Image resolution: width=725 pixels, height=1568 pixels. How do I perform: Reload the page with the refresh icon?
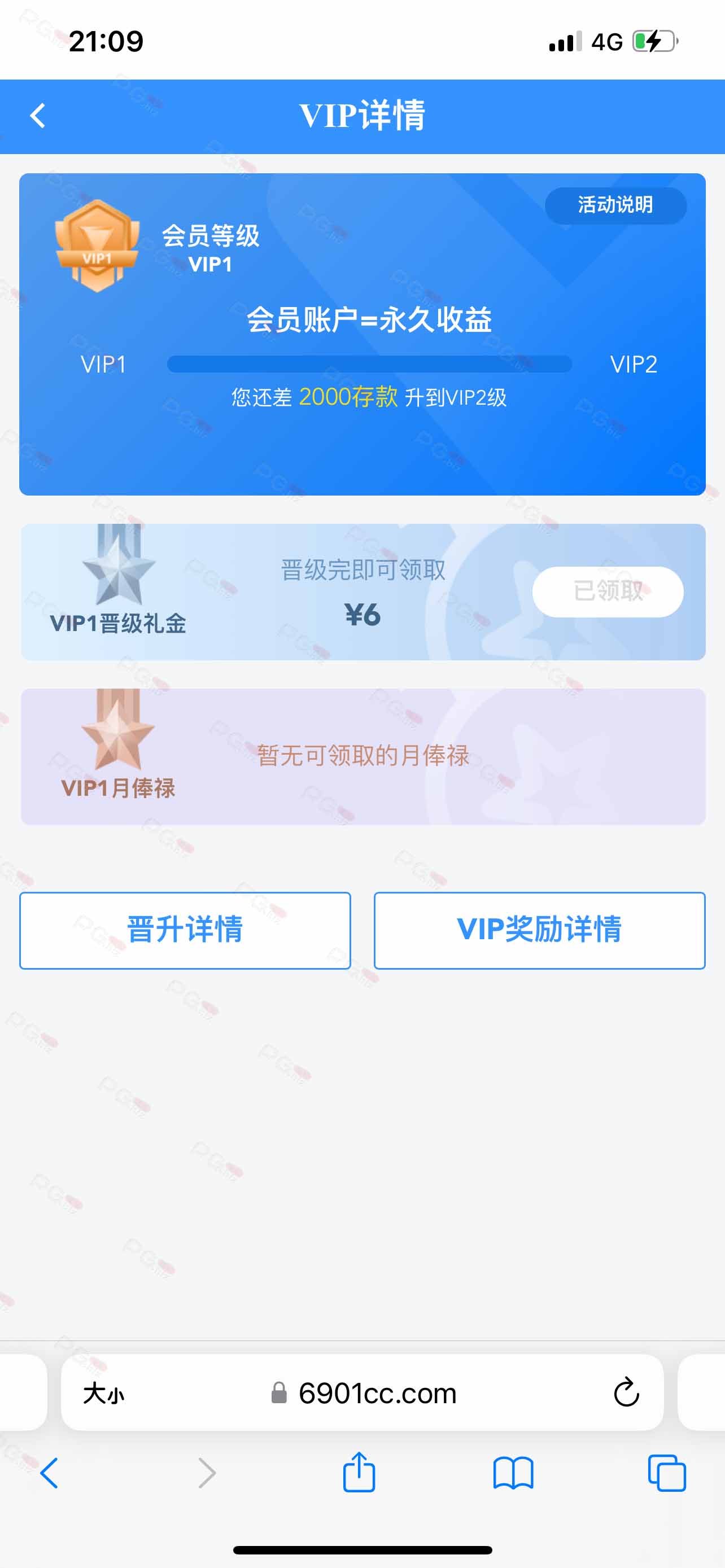click(626, 1391)
